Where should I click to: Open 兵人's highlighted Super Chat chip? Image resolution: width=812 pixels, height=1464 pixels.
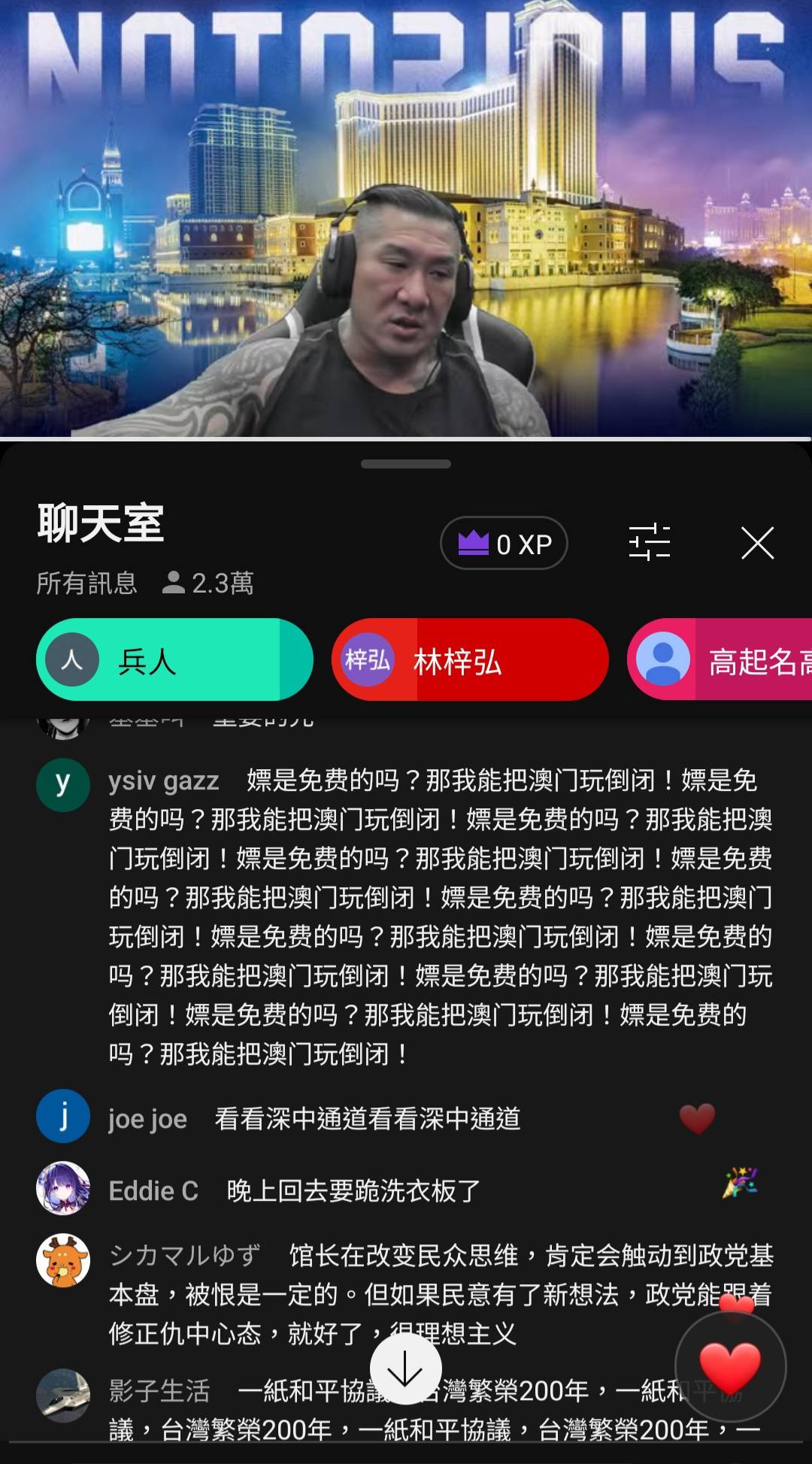tap(174, 659)
